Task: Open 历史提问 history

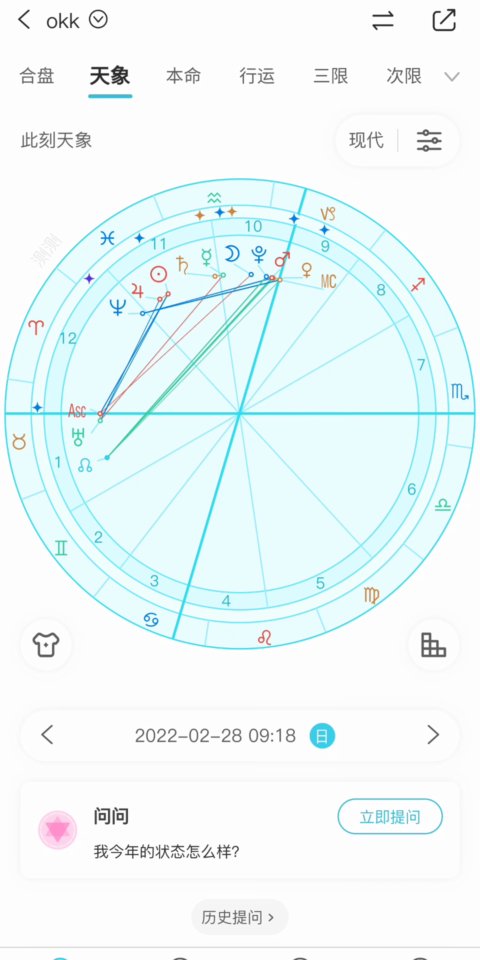Action: pyautogui.click(x=239, y=917)
